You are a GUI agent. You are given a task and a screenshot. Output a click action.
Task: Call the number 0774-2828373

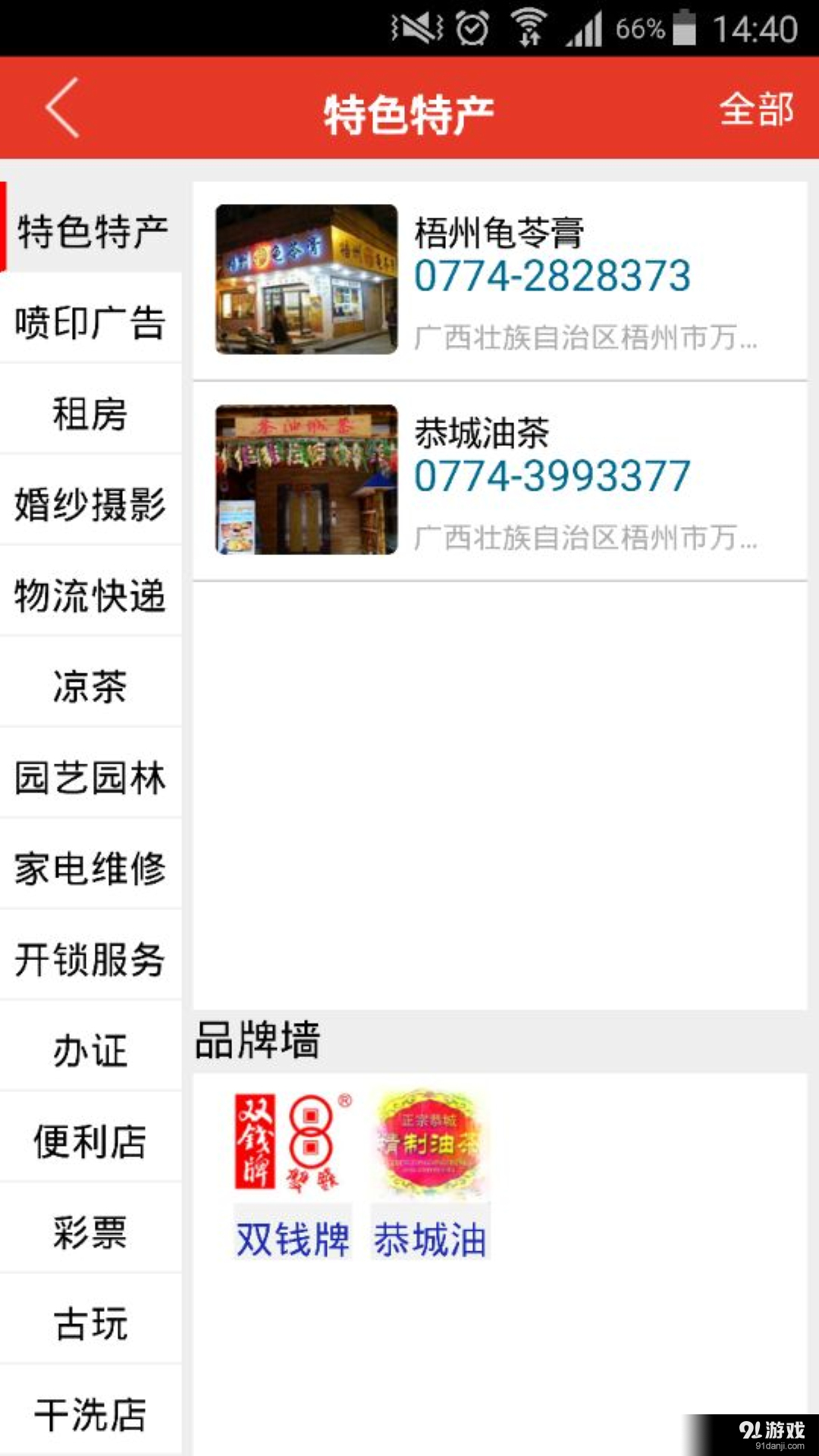551,276
